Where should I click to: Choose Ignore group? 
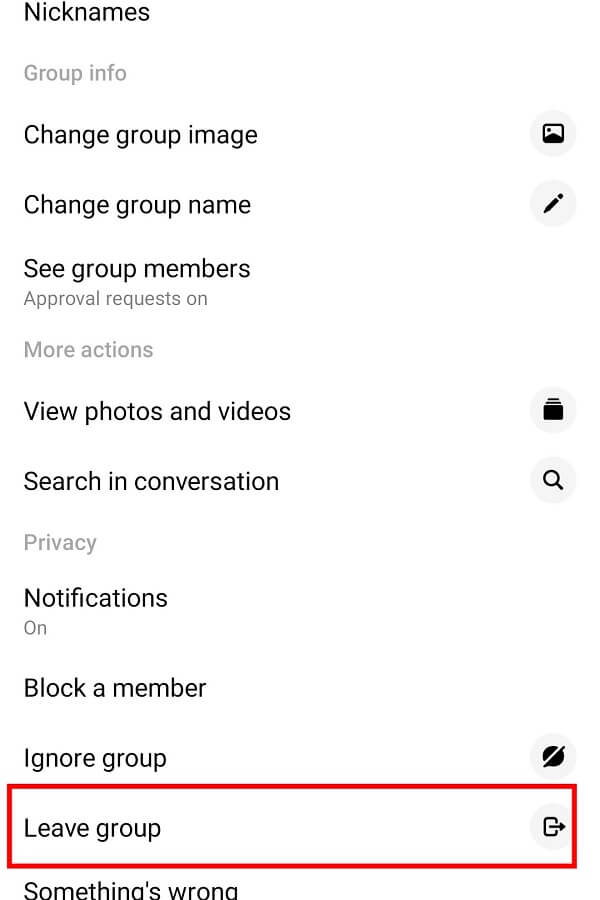[x=95, y=758]
